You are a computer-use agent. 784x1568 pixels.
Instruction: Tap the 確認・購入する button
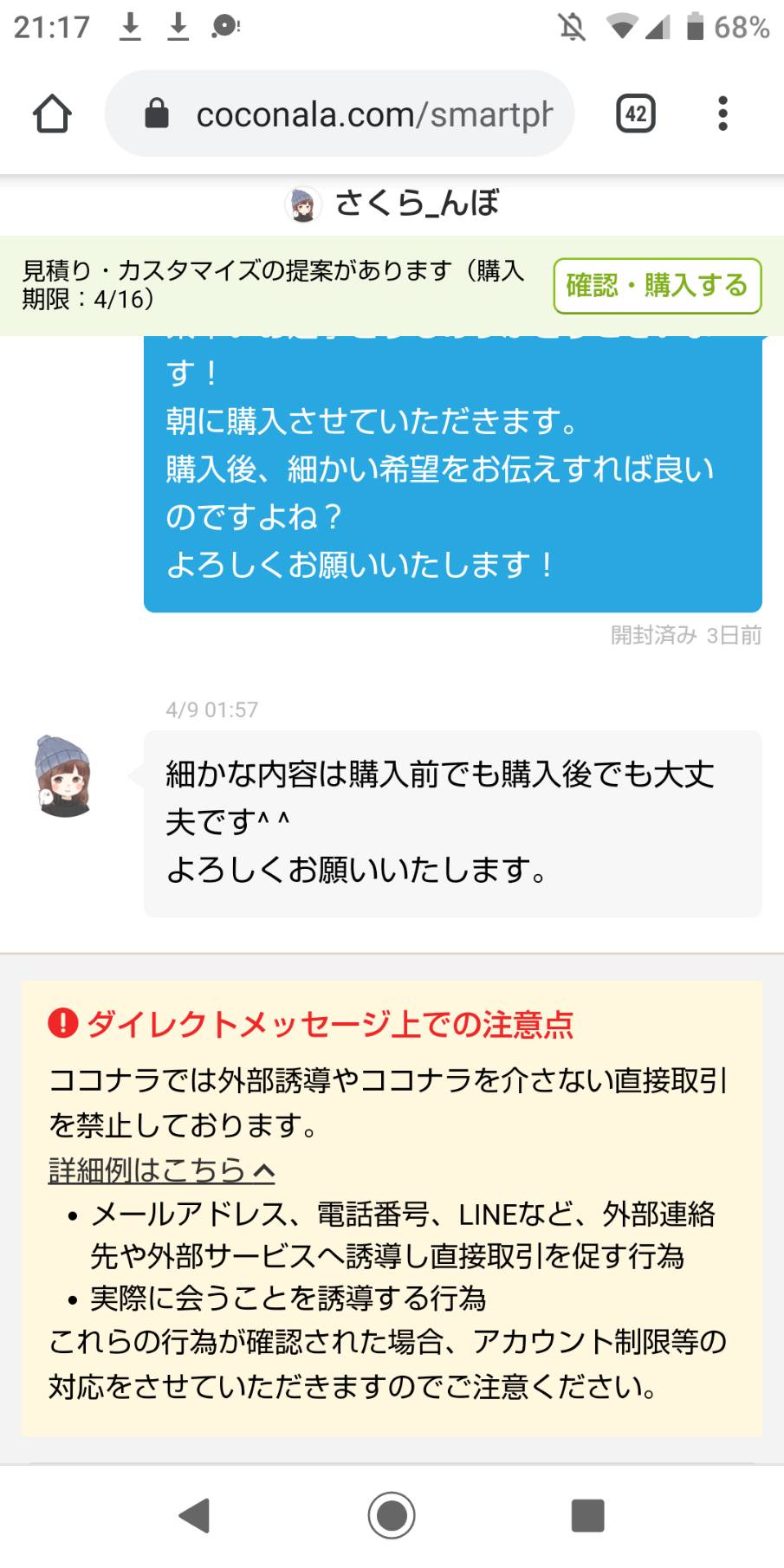[658, 286]
